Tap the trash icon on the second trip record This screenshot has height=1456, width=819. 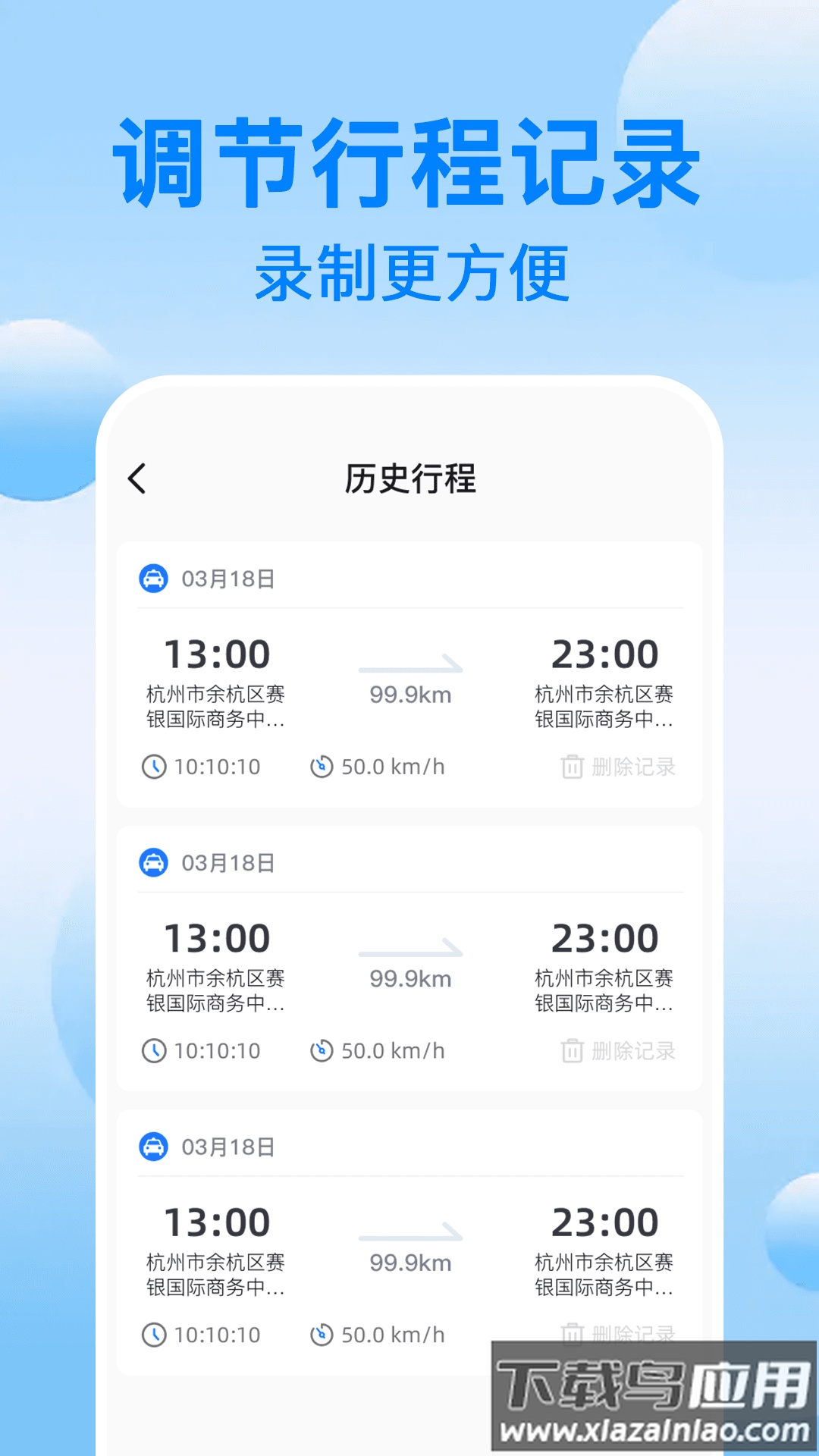[x=566, y=1052]
